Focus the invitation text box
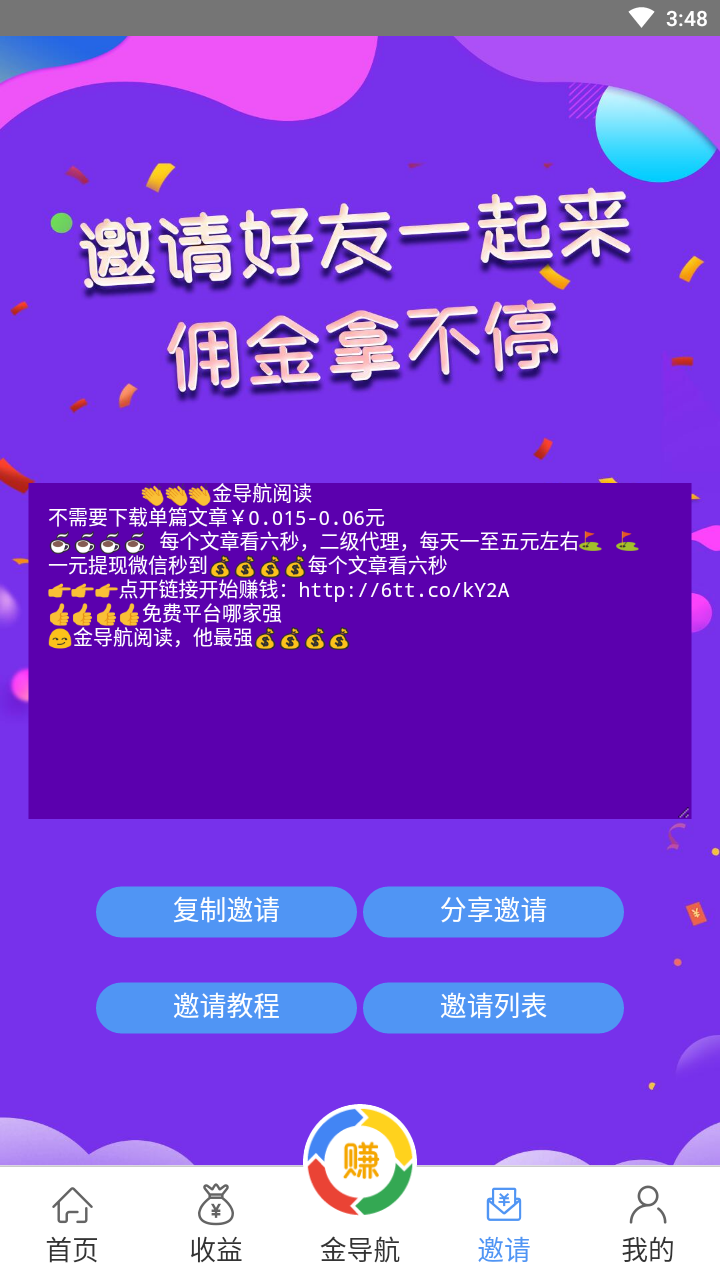 (x=360, y=720)
